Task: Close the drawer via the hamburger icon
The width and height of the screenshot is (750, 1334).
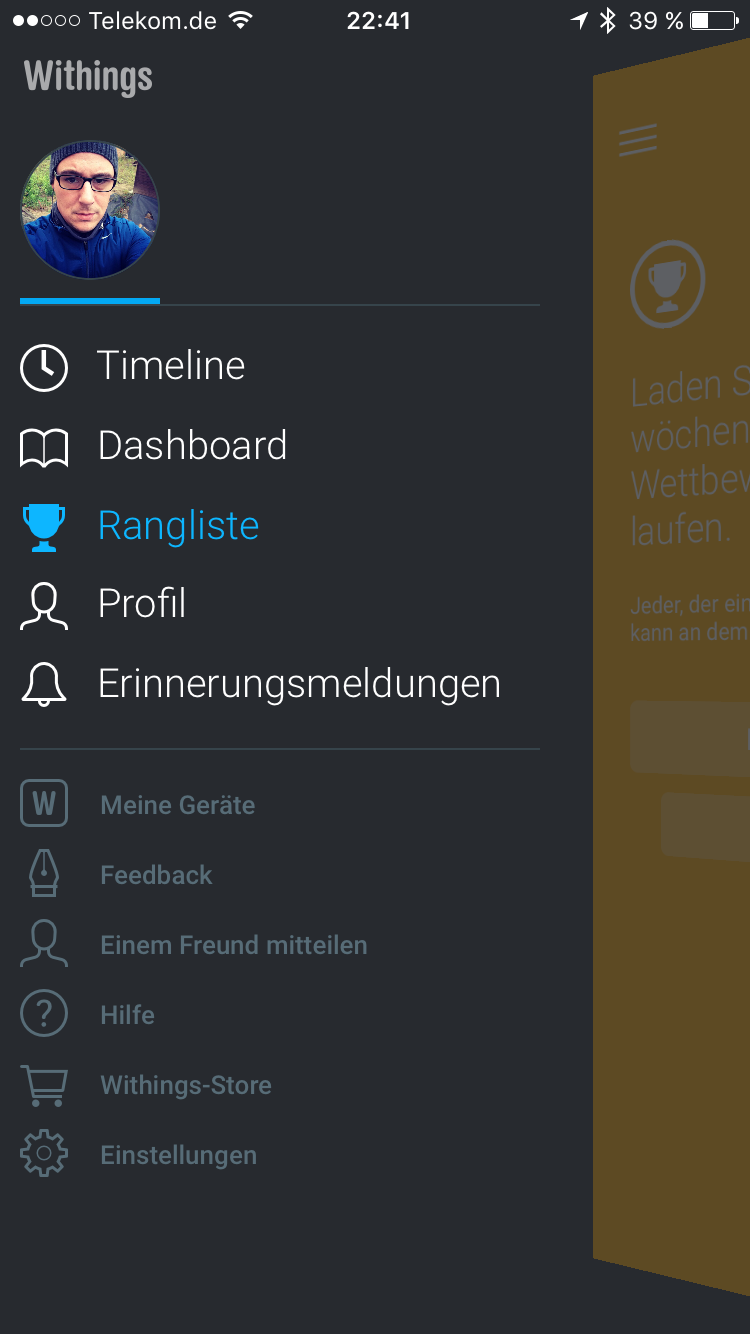Action: (638, 140)
